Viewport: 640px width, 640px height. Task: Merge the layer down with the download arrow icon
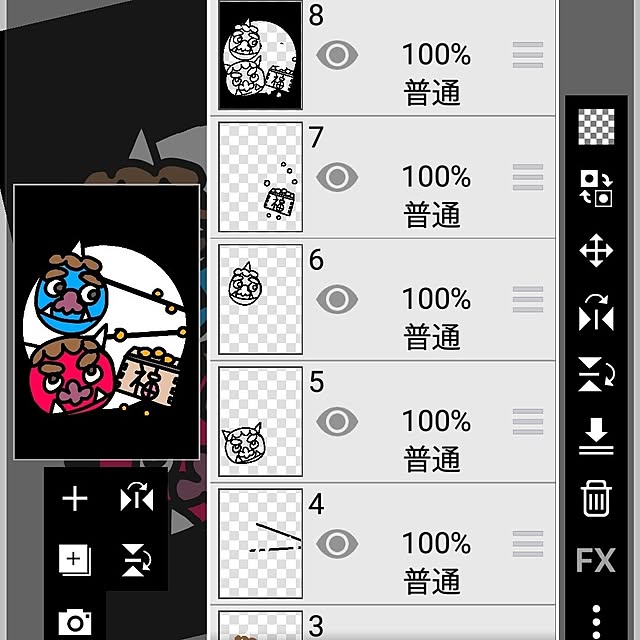(596, 436)
